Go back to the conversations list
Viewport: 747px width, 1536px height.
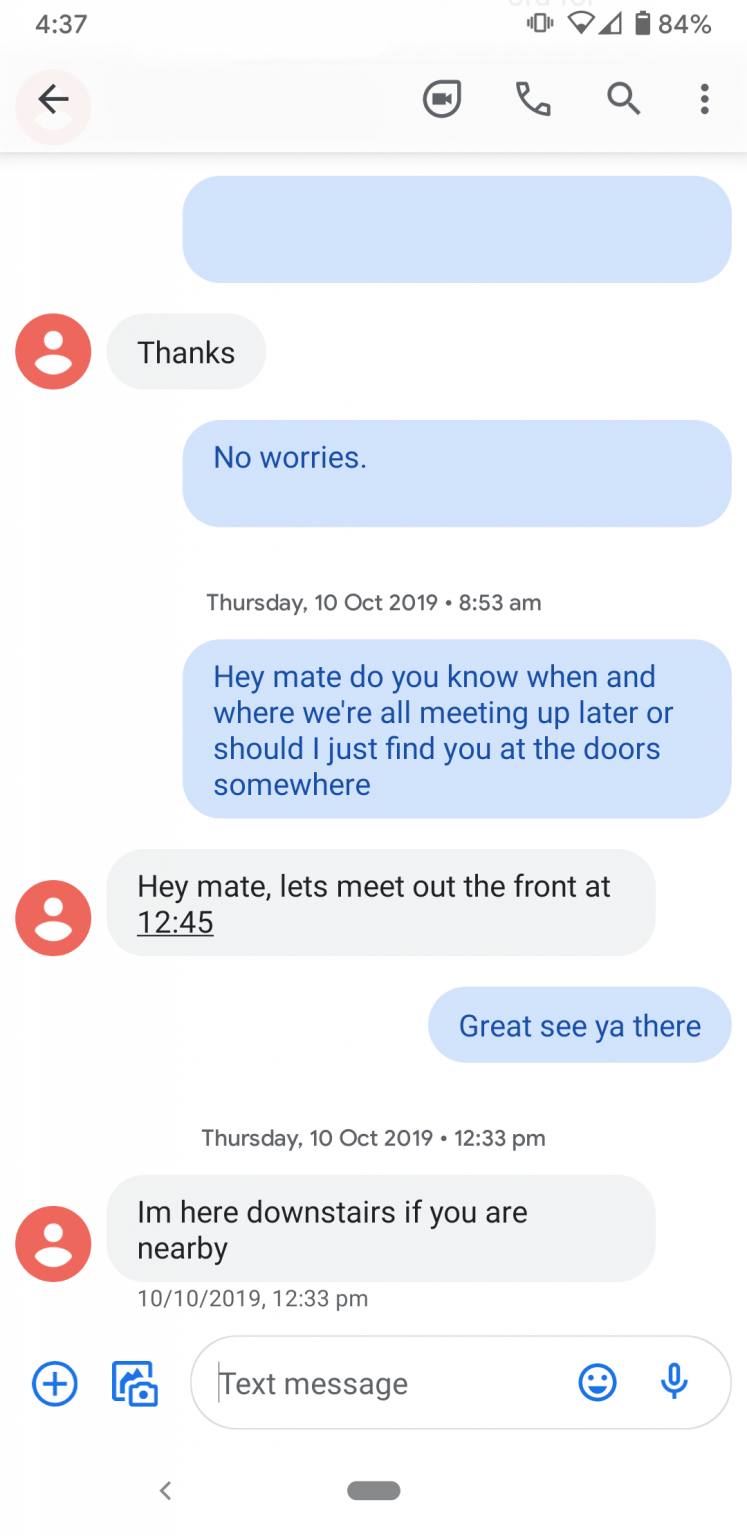tap(53, 99)
